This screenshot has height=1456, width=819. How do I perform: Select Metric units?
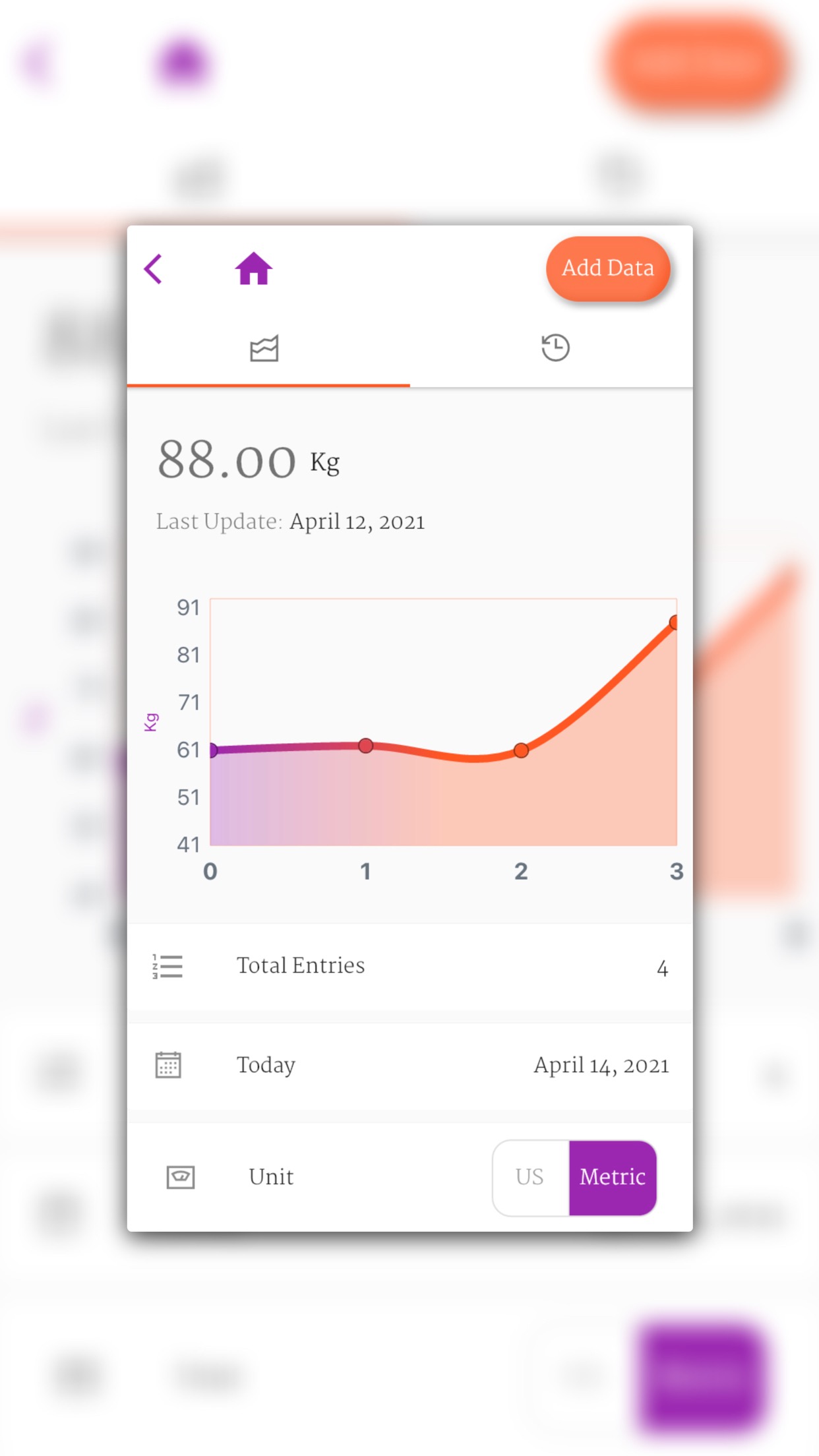coord(612,1177)
